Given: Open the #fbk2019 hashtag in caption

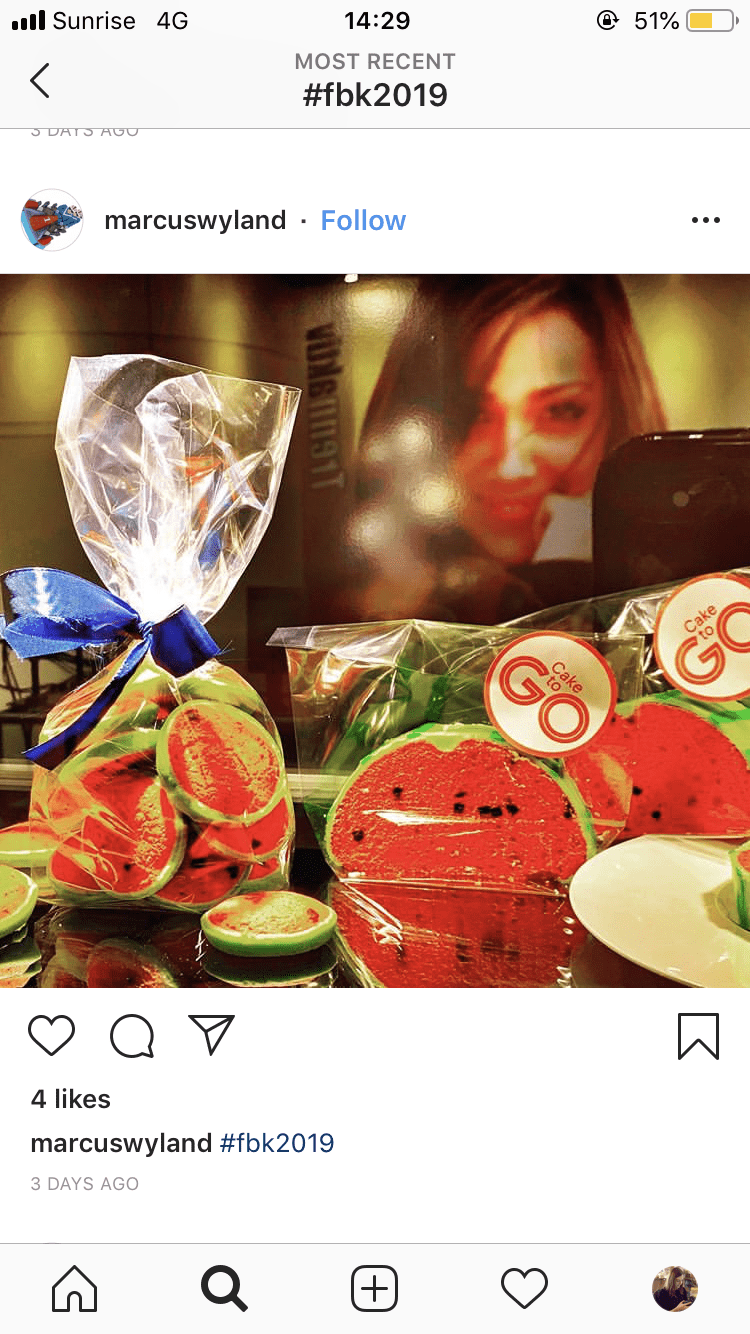Looking at the screenshot, I should coord(277,1143).
